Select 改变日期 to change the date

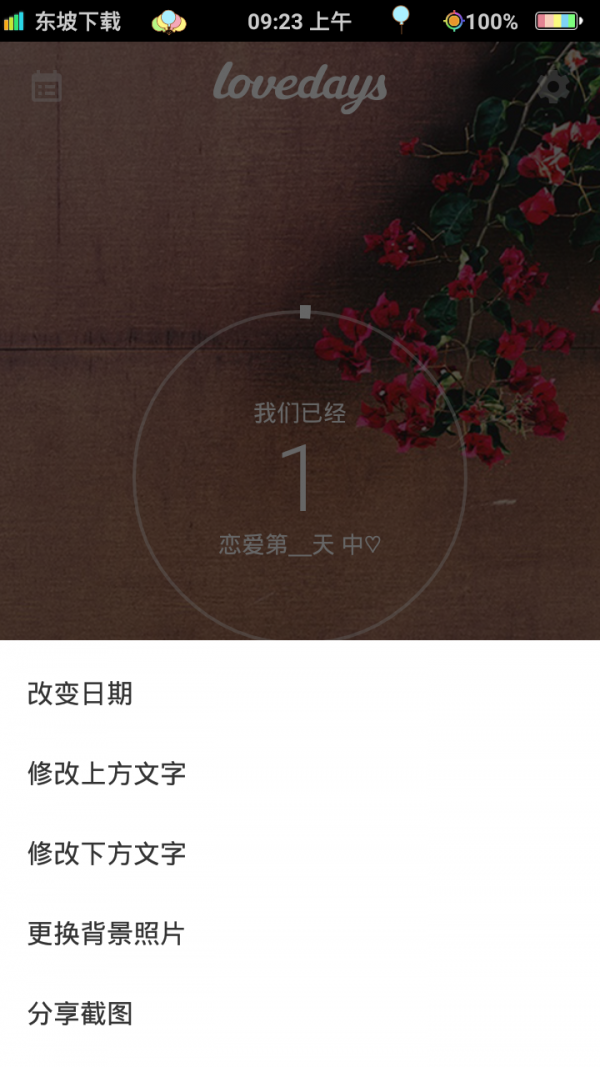(80, 694)
